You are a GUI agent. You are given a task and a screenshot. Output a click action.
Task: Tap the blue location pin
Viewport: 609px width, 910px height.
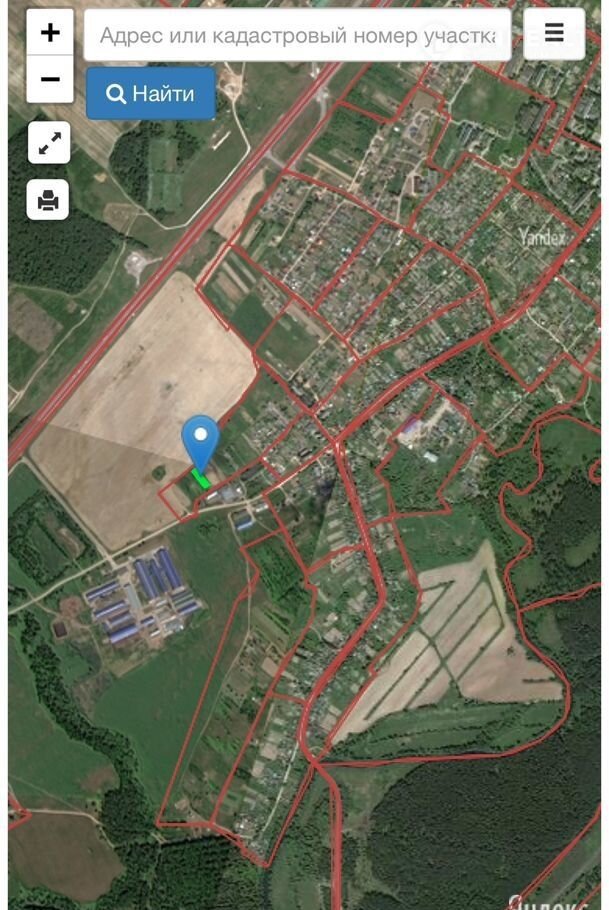coord(200,440)
